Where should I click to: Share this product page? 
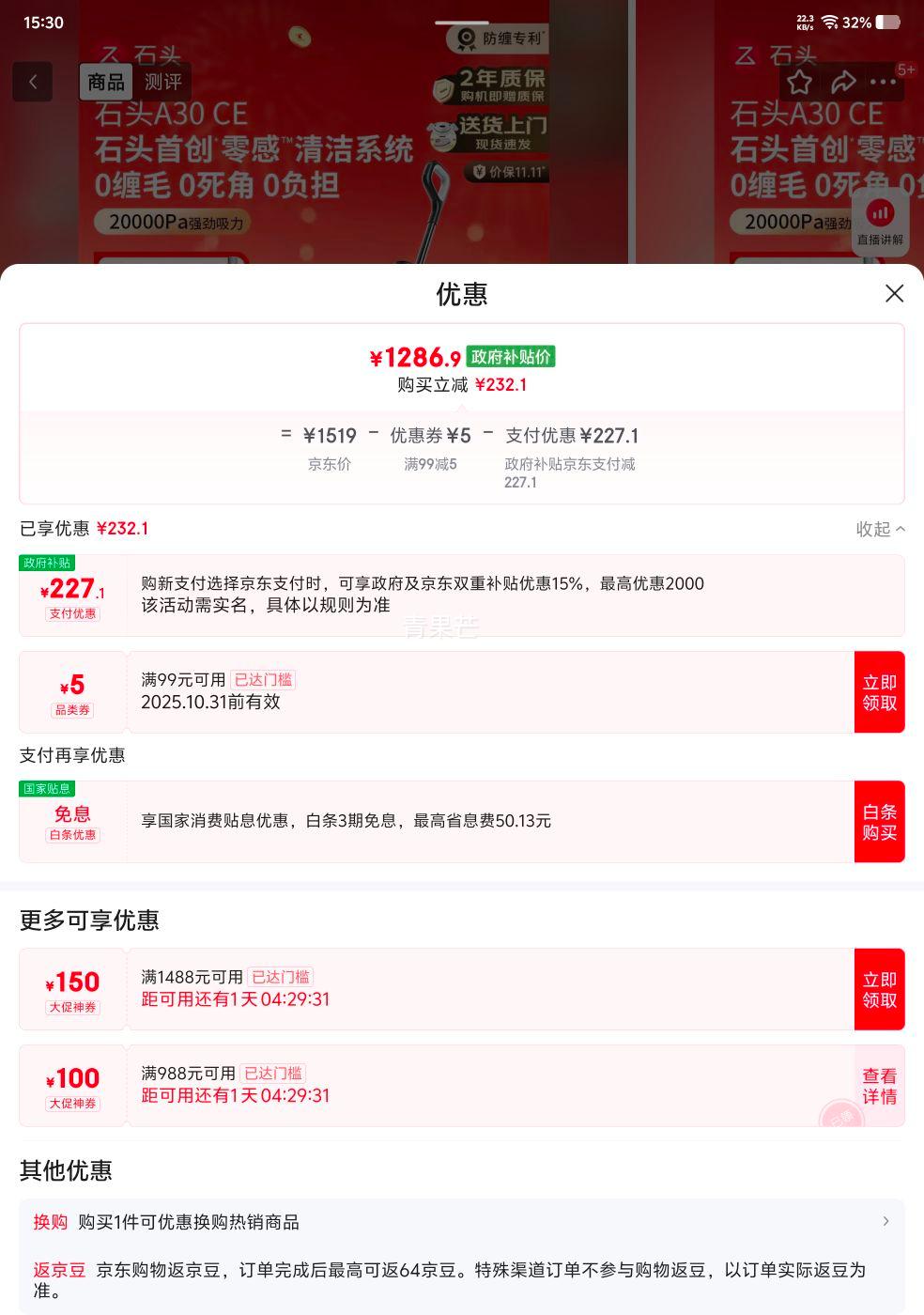(x=843, y=82)
